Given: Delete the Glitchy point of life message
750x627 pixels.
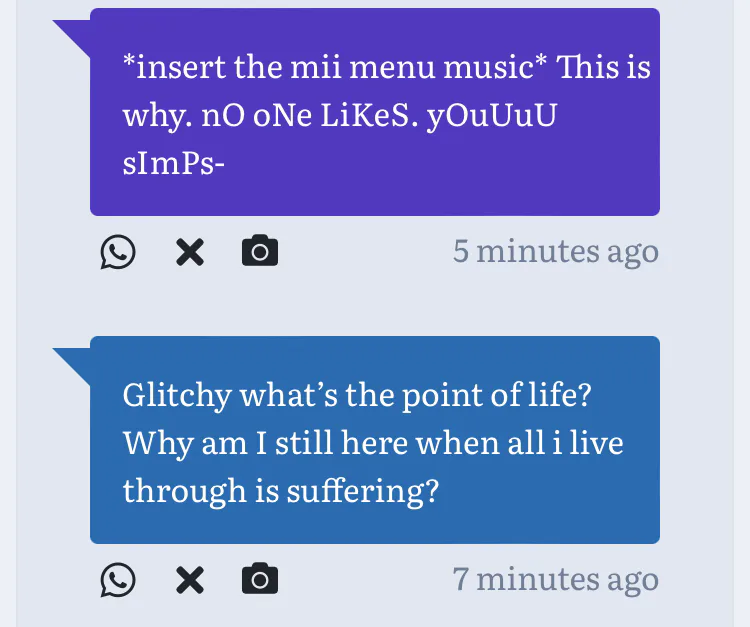Looking at the screenshot, I should (190, 580).
